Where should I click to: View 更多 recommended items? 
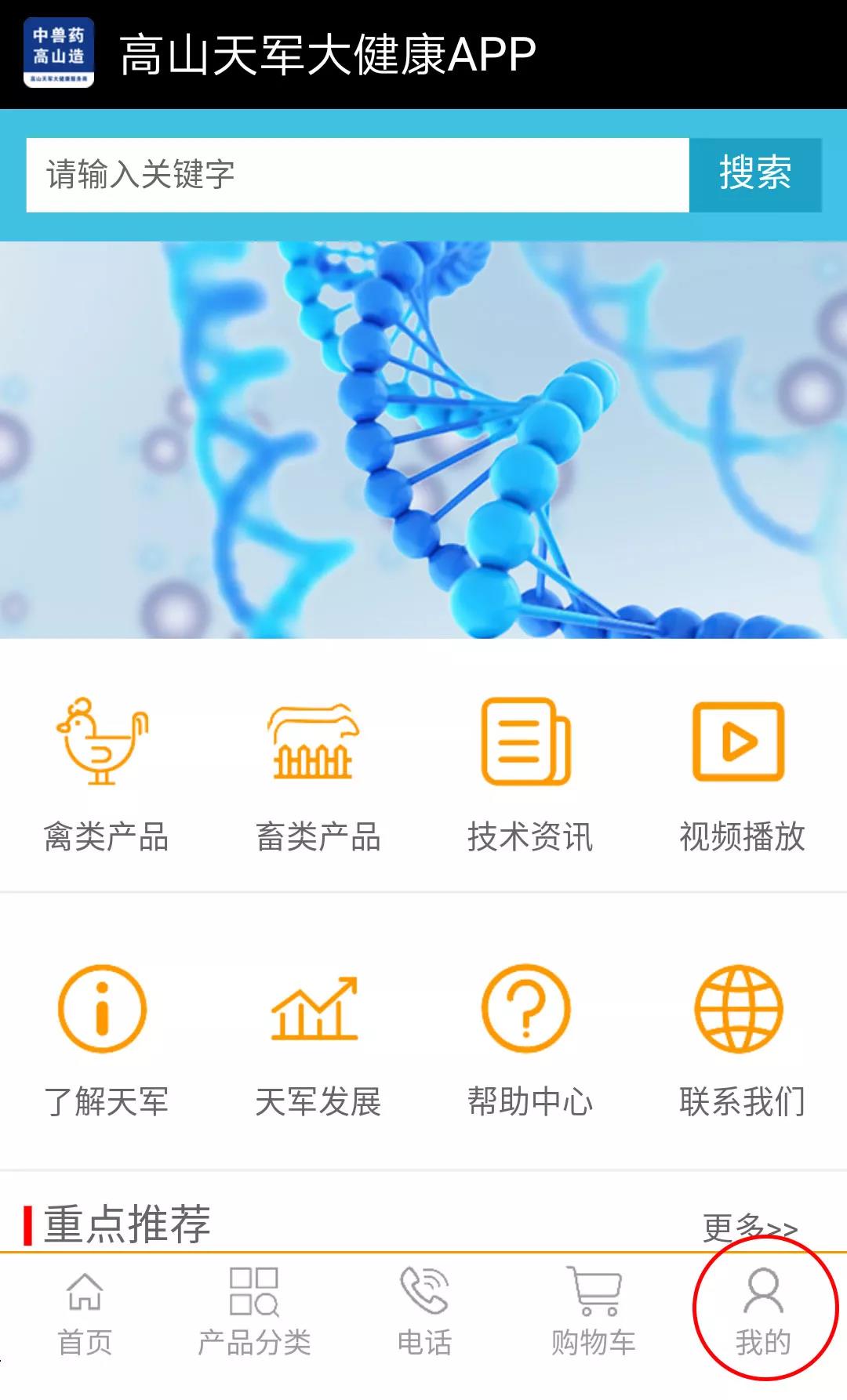click(x=749, y=1228)
